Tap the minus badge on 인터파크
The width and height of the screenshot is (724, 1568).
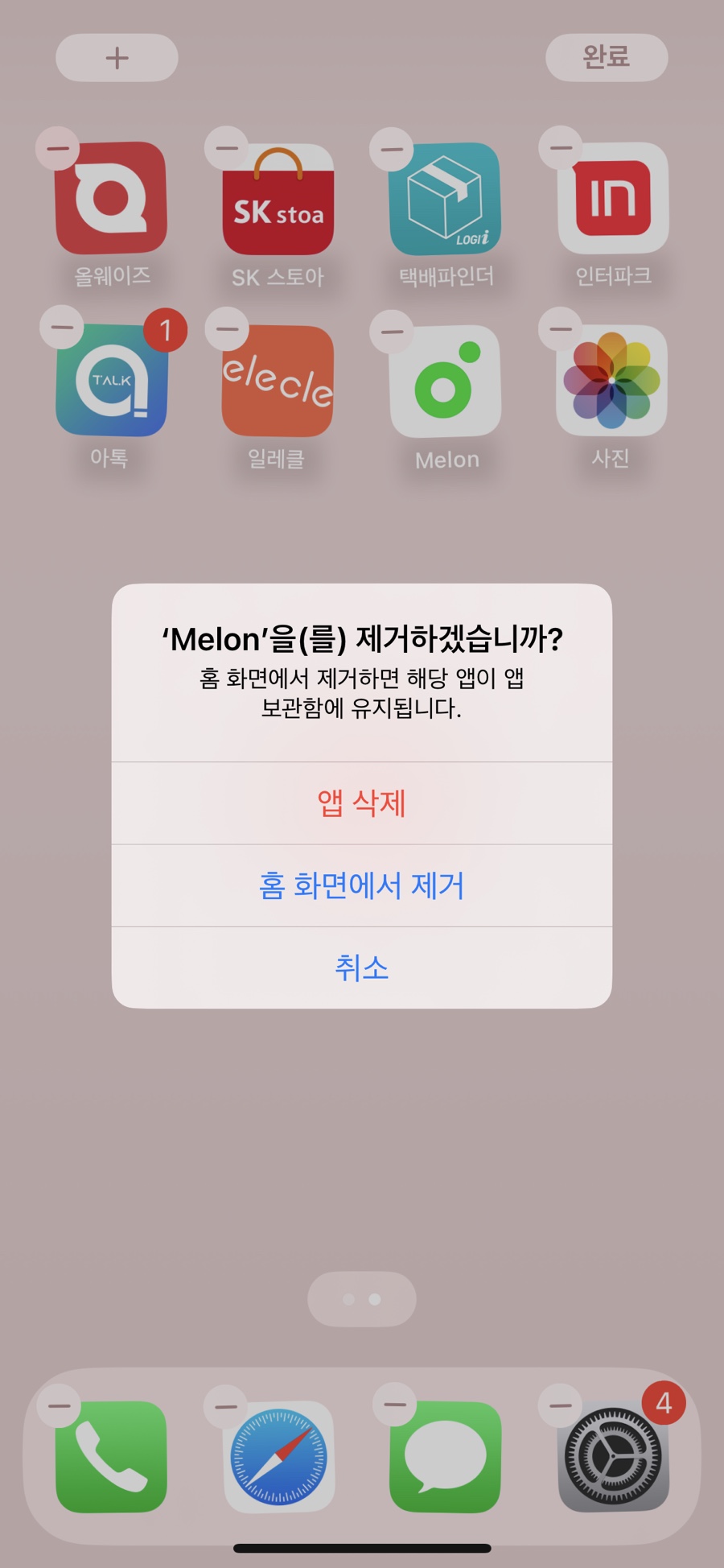[x=561, y=147]
